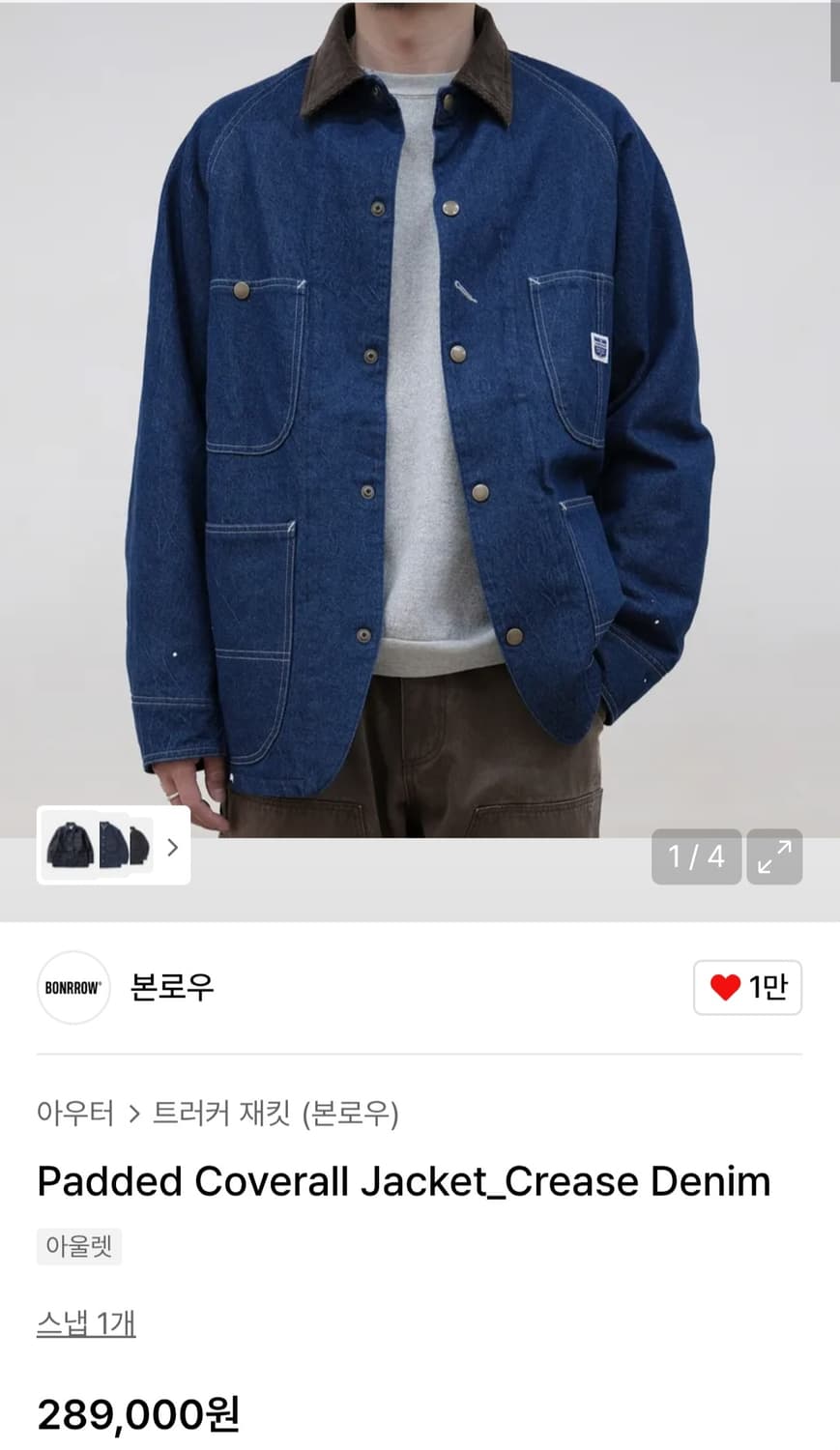Viewport: 840px width, 1450px height.
Task: Select the third dark jacket thumbnail
Action: [140, 847]
